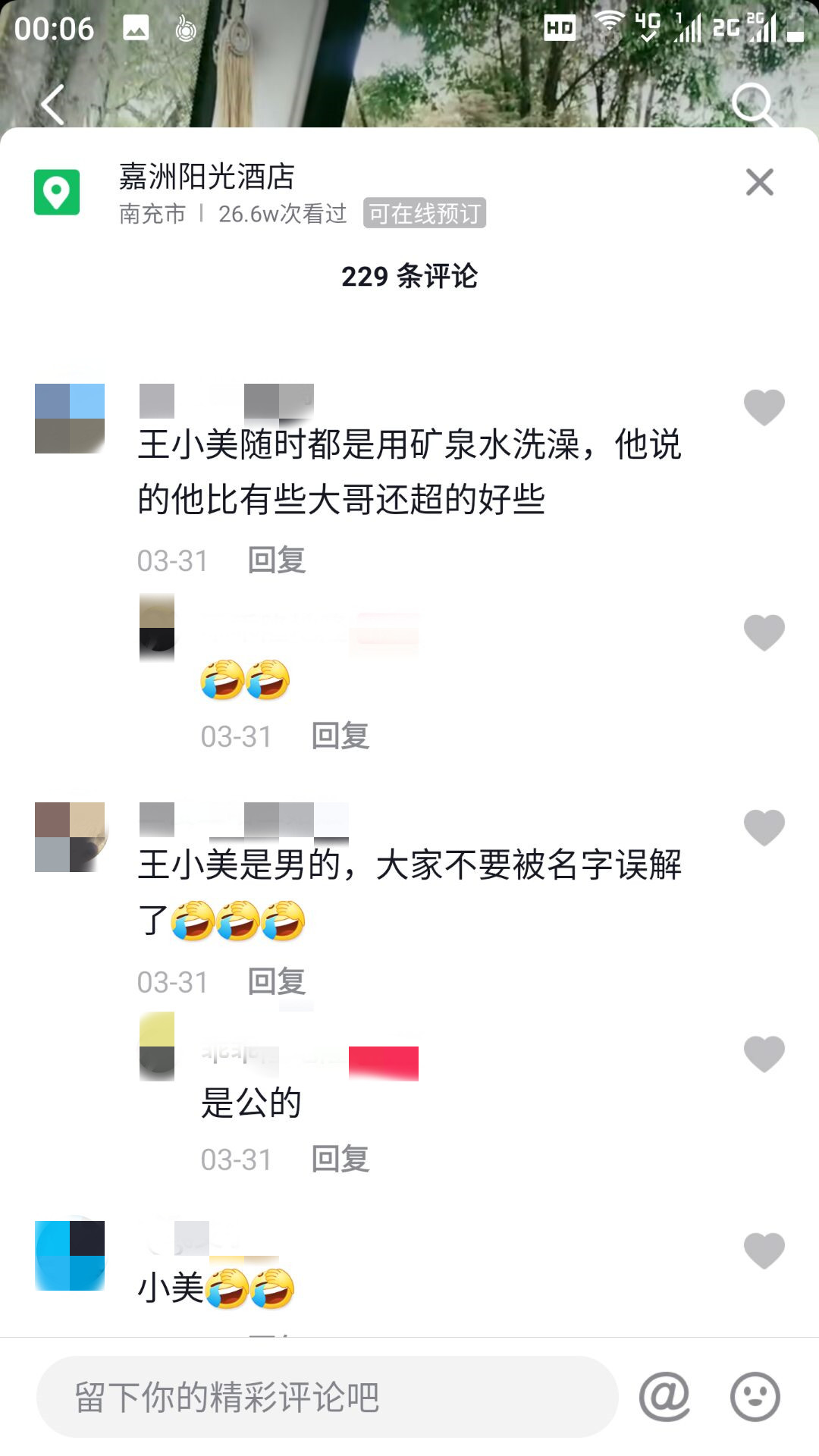This screenshot has width=819, height=1456.
Task: Like the reply 是公的
Action: coord(764,1053)
